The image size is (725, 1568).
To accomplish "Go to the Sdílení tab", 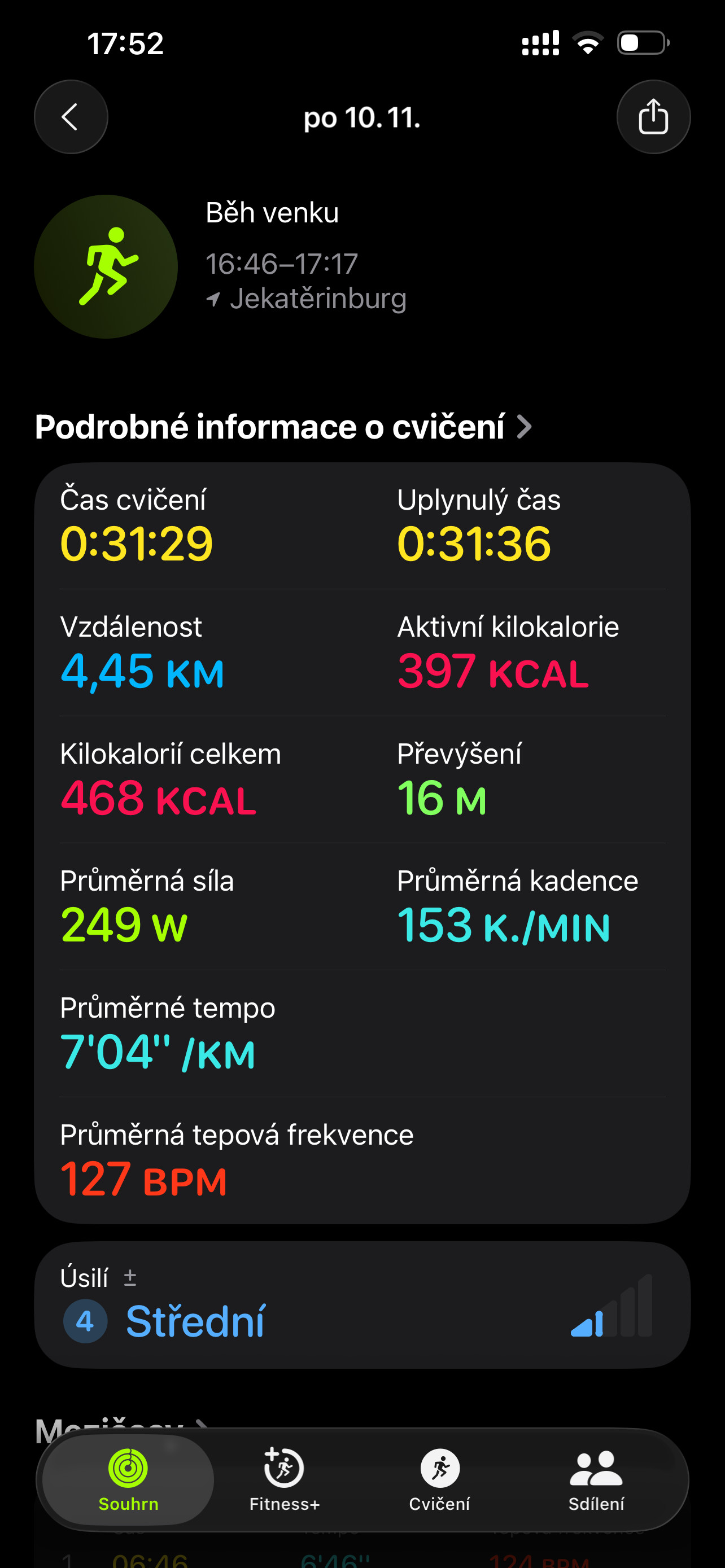I will coord(596,1480).
